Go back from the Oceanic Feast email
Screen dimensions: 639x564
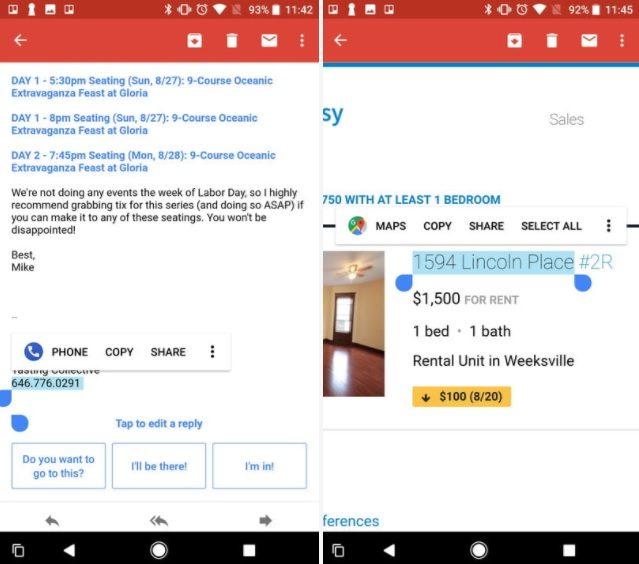(x=20, y=41)
